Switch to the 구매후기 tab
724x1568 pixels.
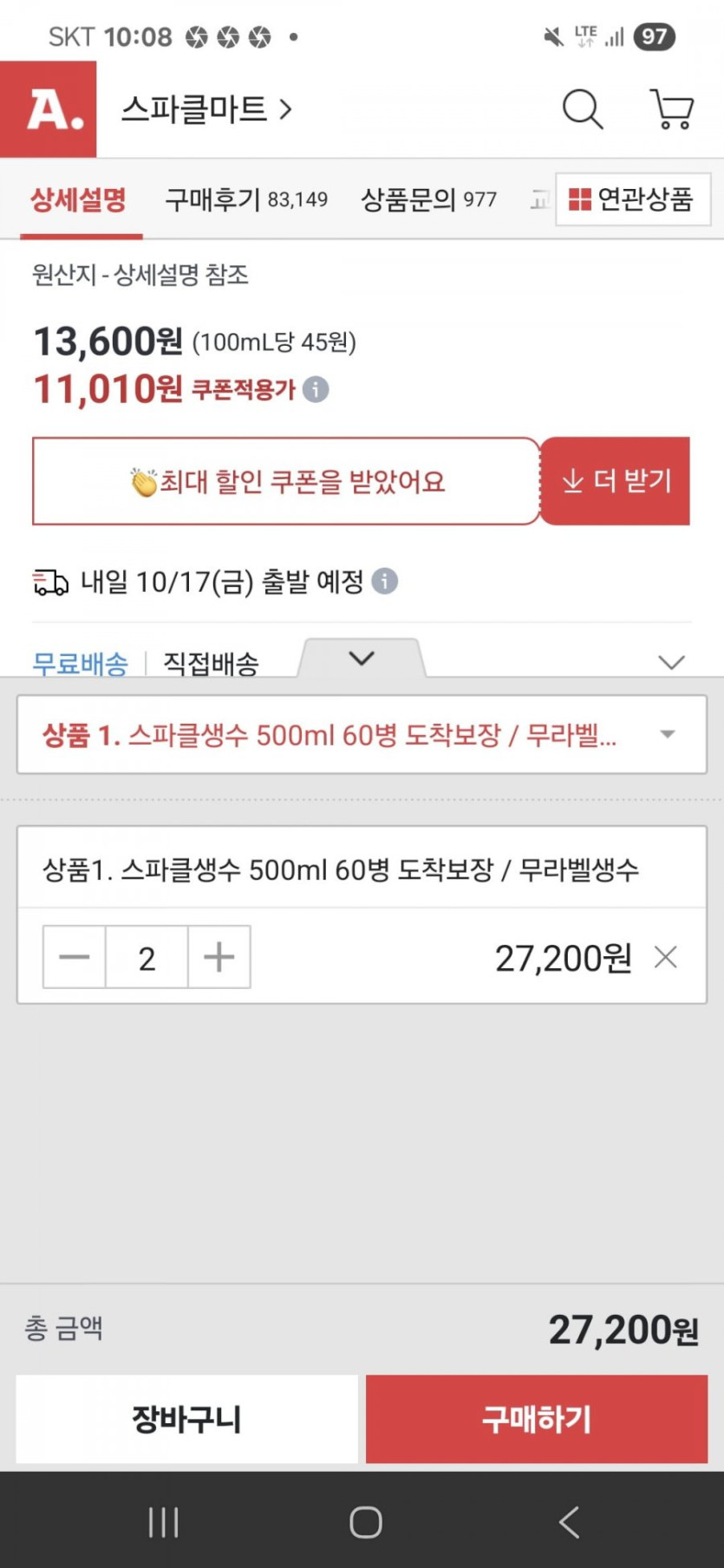tap(246, 200)
